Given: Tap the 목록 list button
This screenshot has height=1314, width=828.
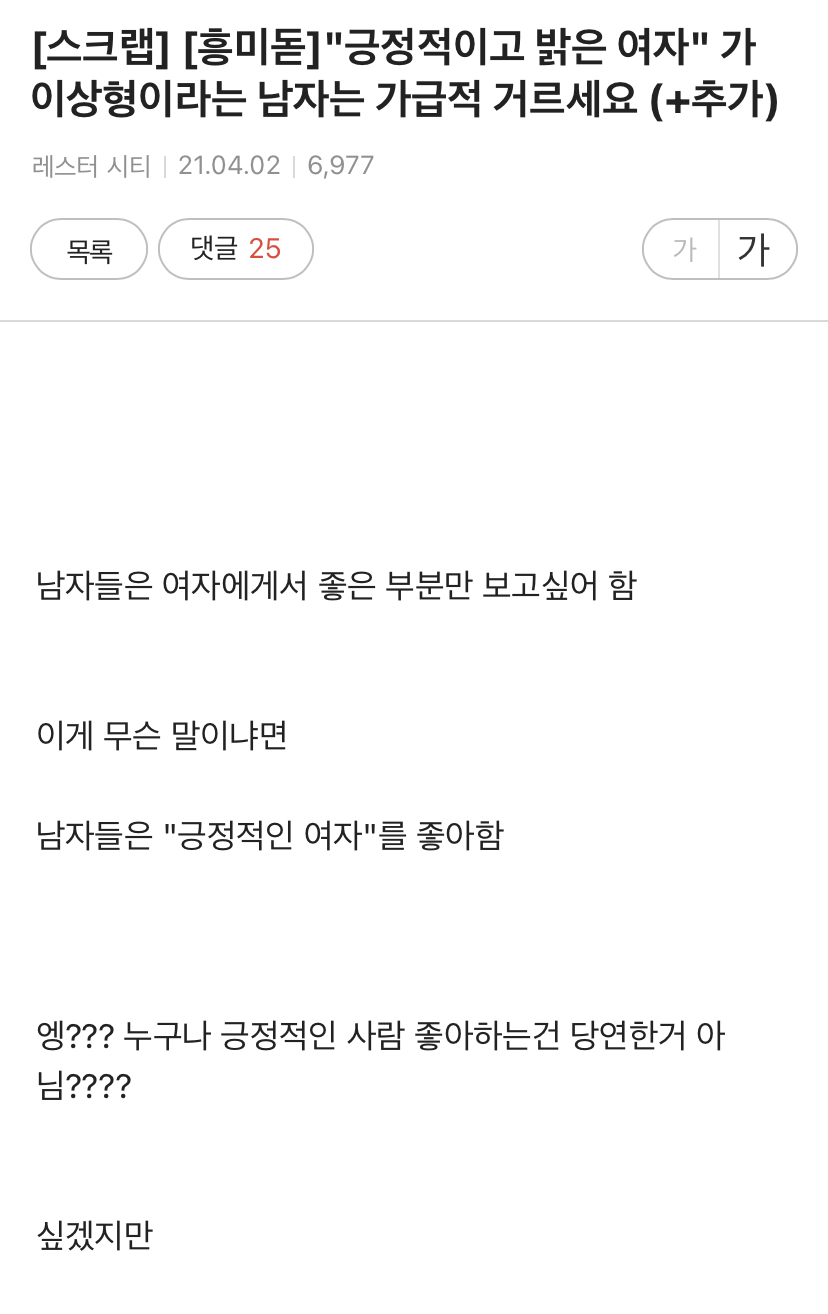Looking at the screenshot, I should click(x=88, y=248).
